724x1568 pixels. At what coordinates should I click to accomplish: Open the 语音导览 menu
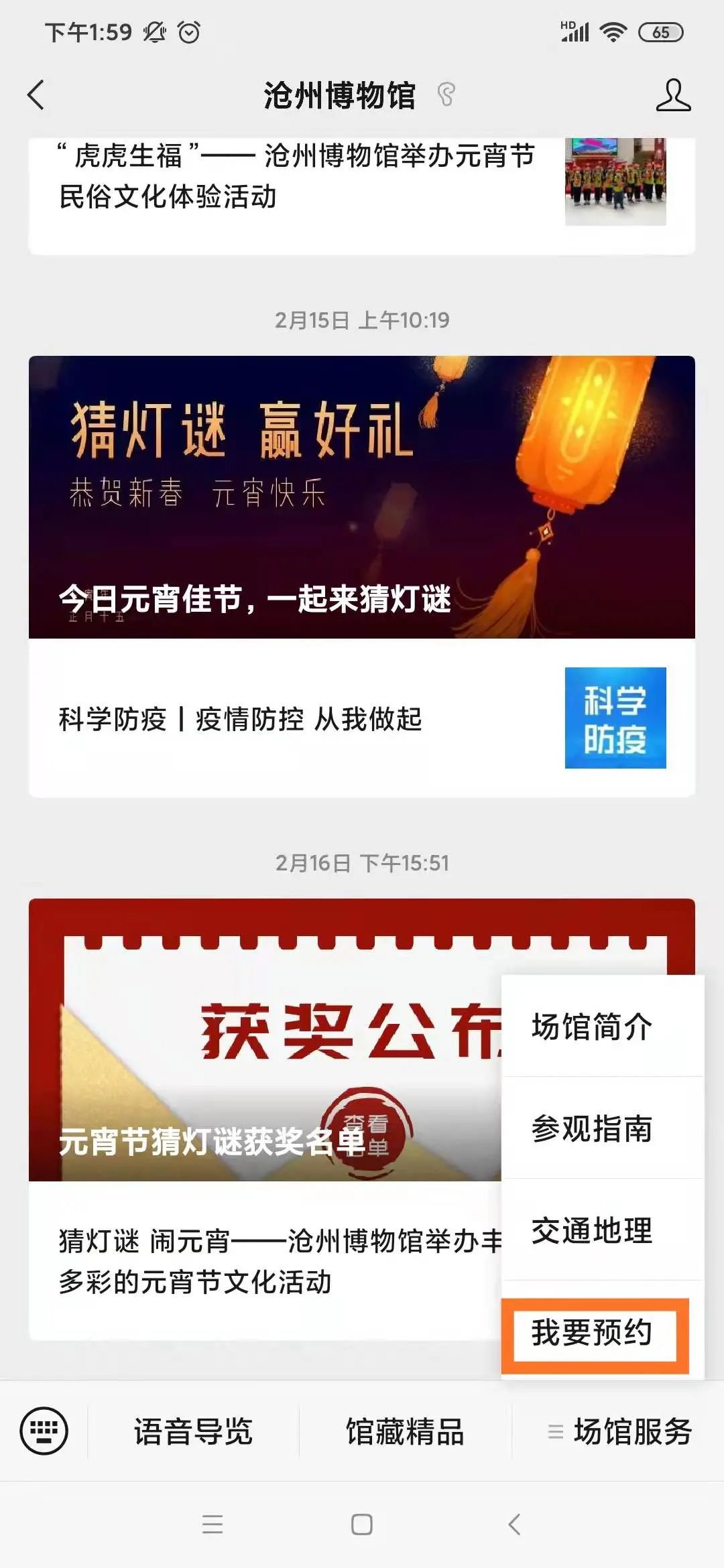tap(193, 1432)
